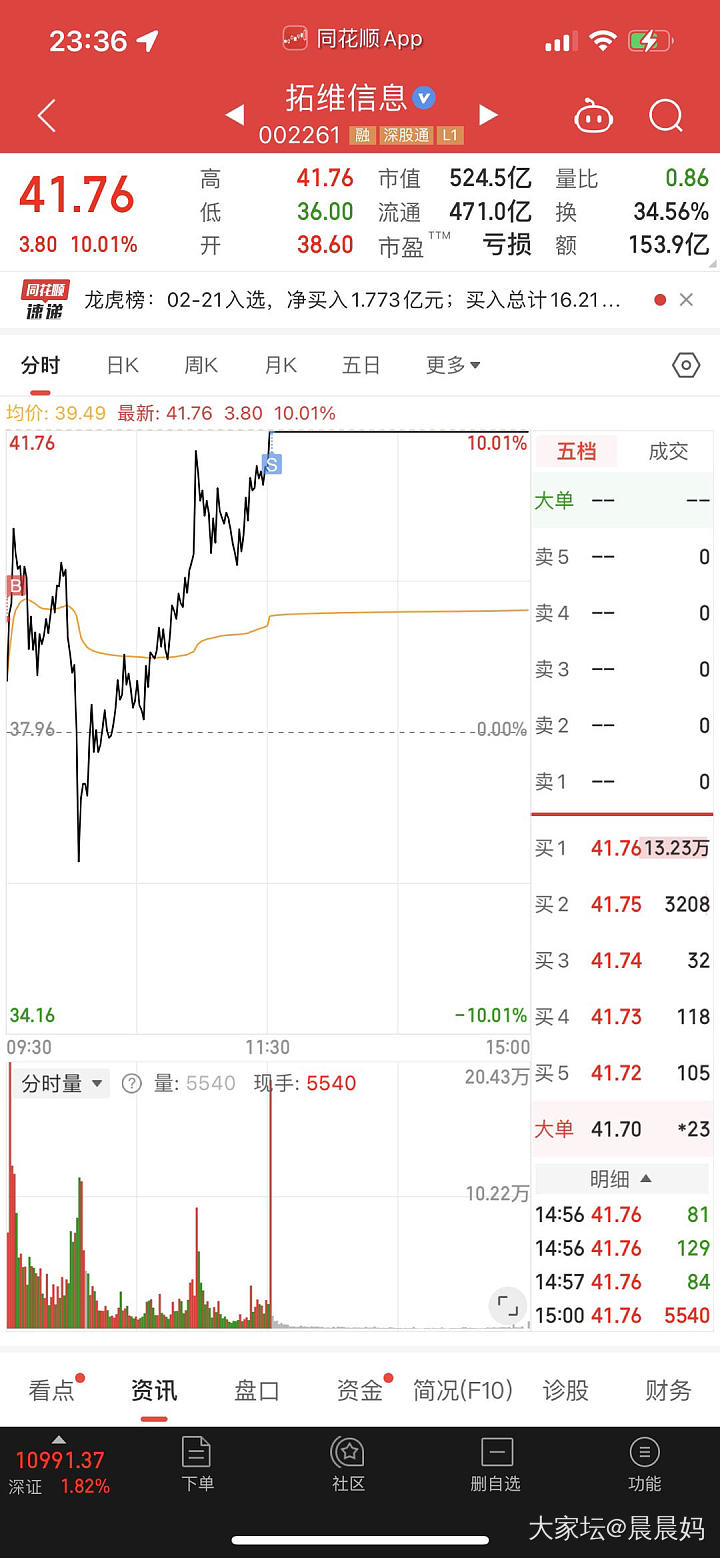The image size is (720, 1558).
Task: Remove this stock via 删自选
Action: [496, 1464]
